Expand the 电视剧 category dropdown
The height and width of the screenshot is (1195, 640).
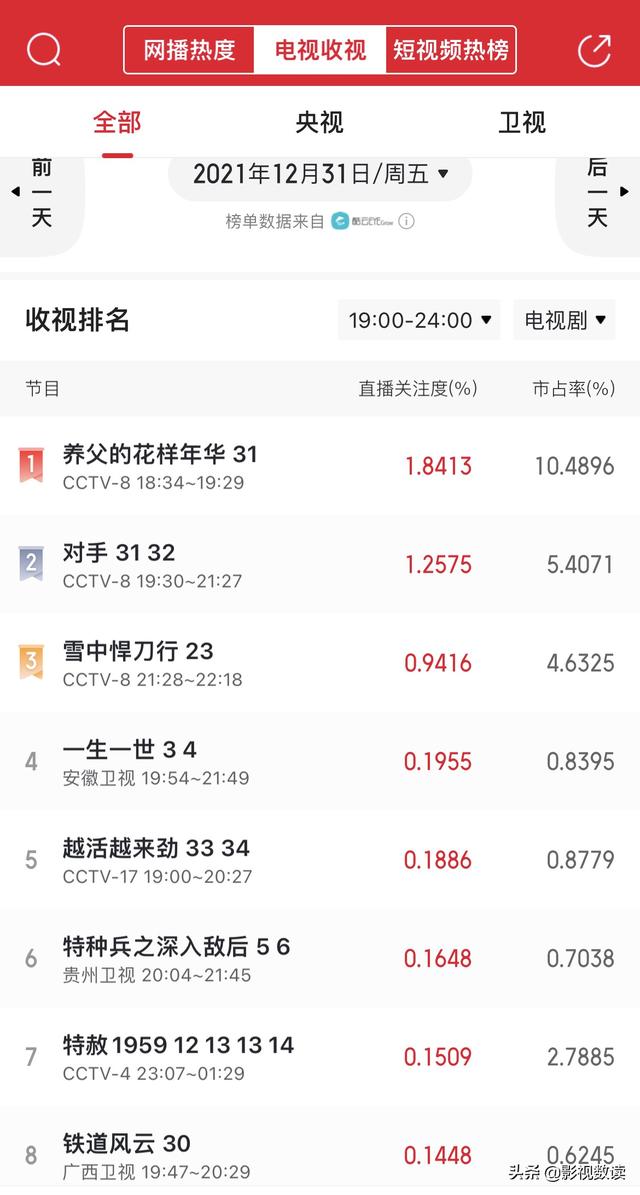pyautogui.click(x=565, y=320)
